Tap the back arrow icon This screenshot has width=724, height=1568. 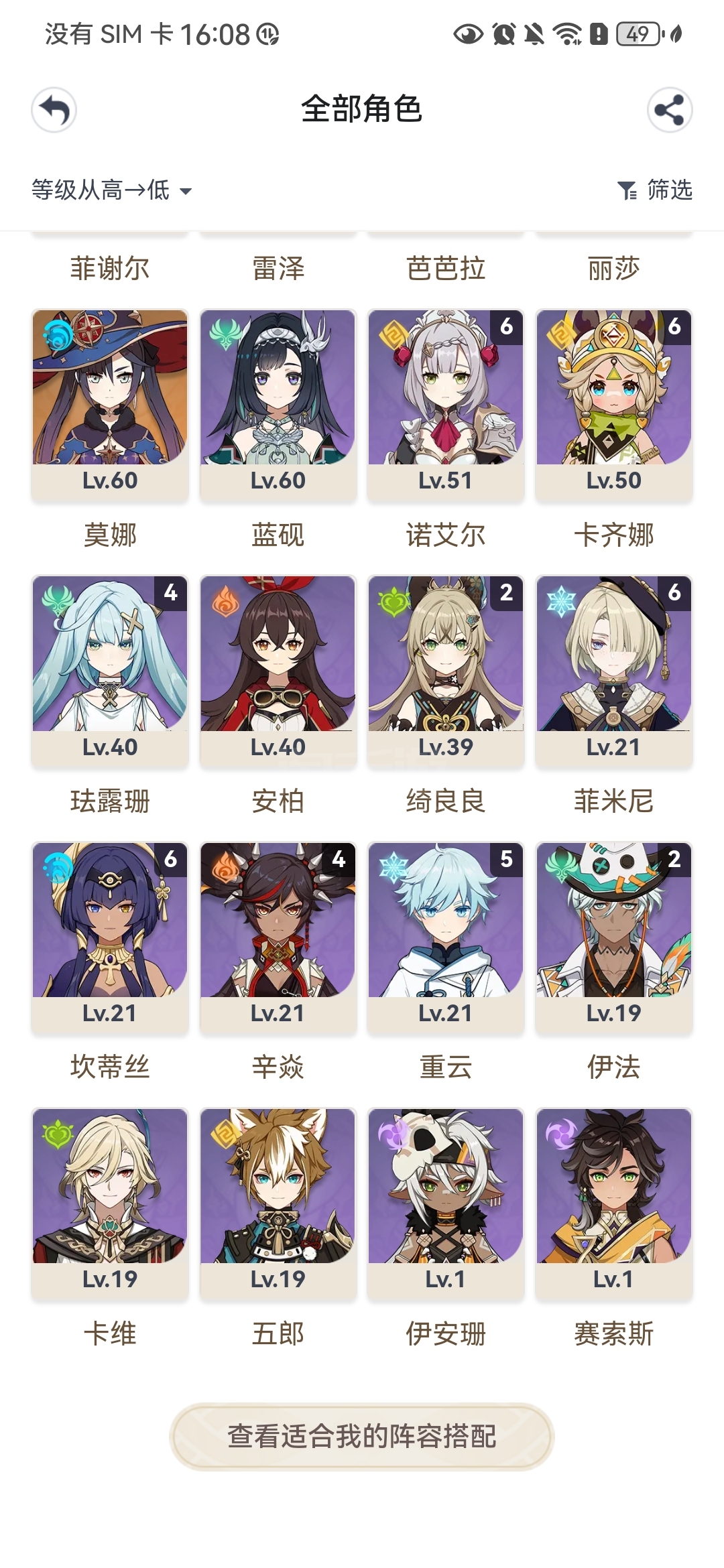(x=54, y=110)
